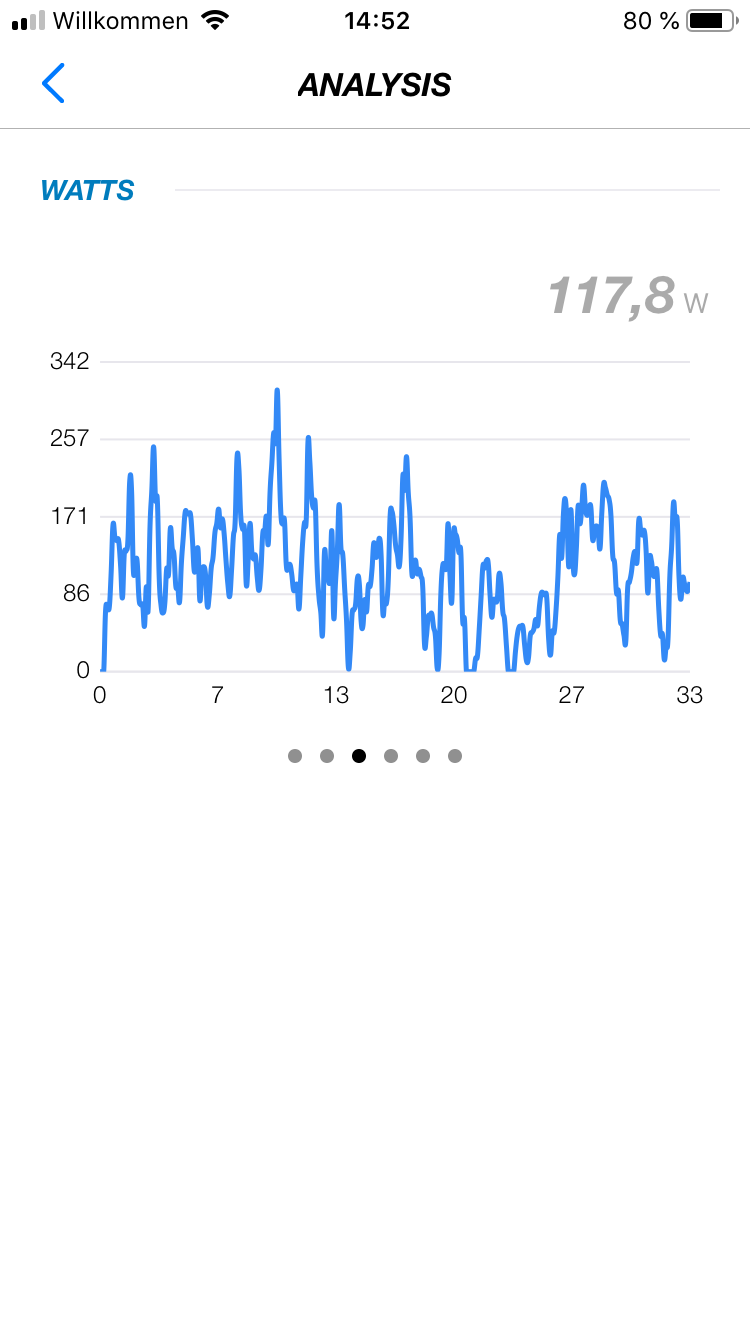This screenshot has height=1334, width=750.
Task: Tap the fourth page indicator dot
Action: click(391, 756)
